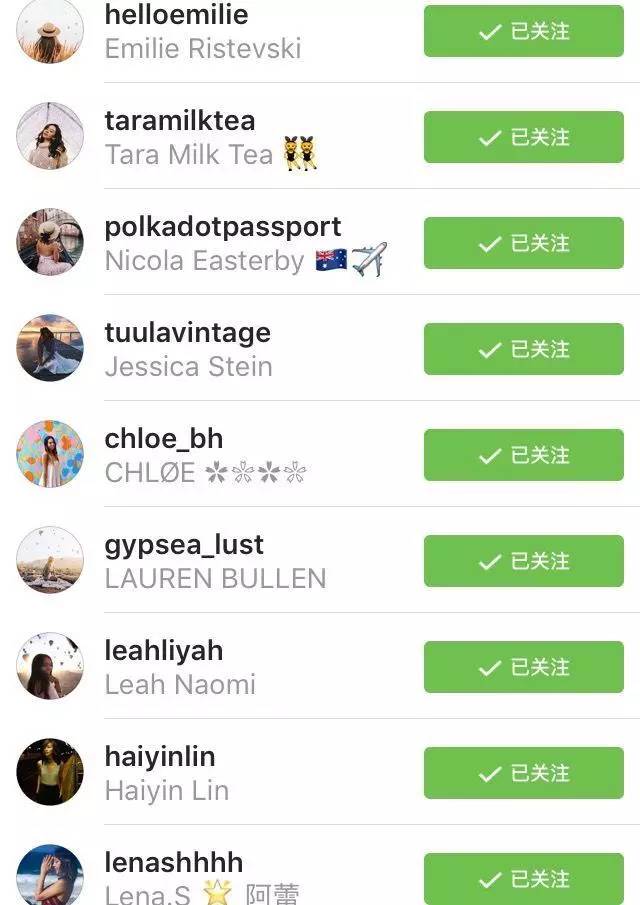The height and width of the screenshot is (905, 640).
Task: Unfollow haiyinlin using the green button
Action: (523, 773)
